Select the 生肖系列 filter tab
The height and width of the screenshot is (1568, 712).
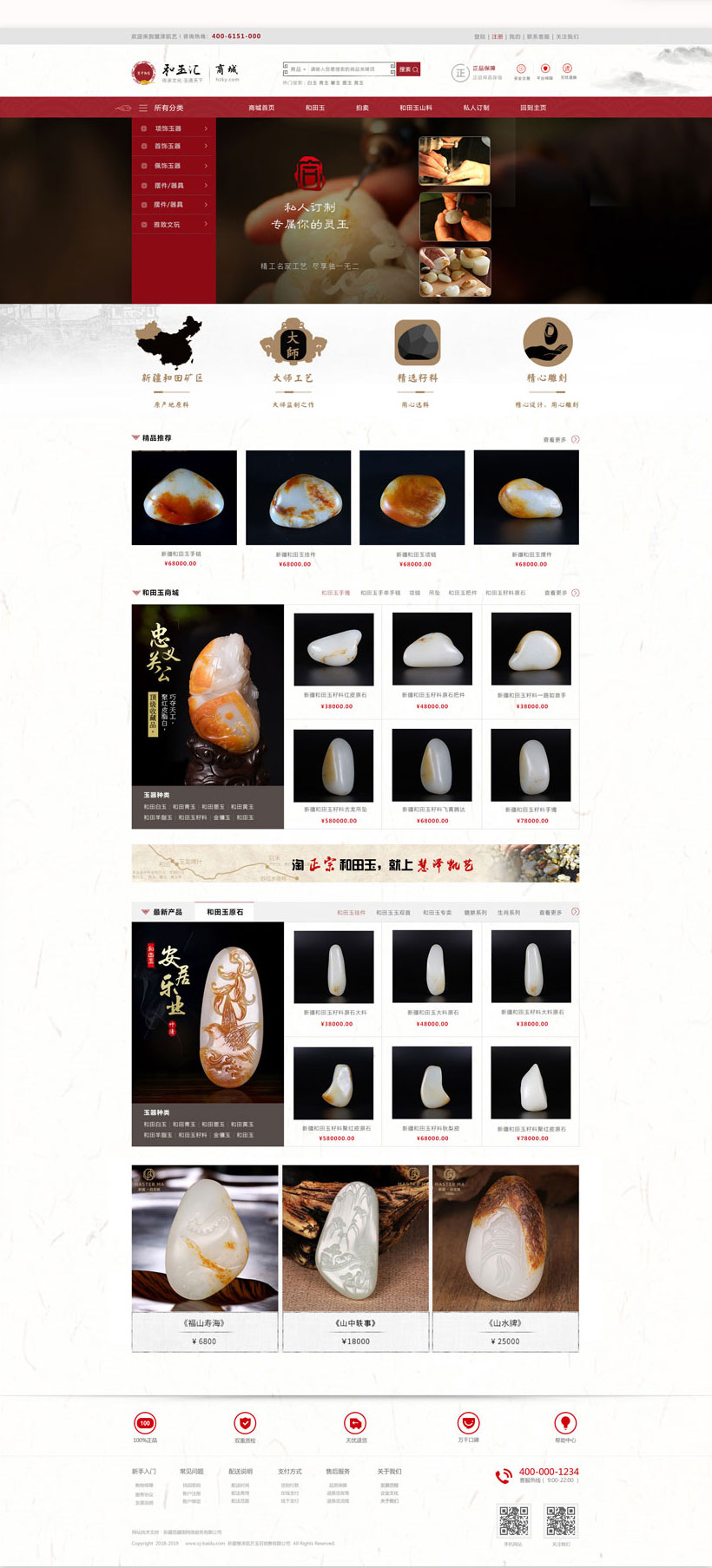click(x=509, y=913)
